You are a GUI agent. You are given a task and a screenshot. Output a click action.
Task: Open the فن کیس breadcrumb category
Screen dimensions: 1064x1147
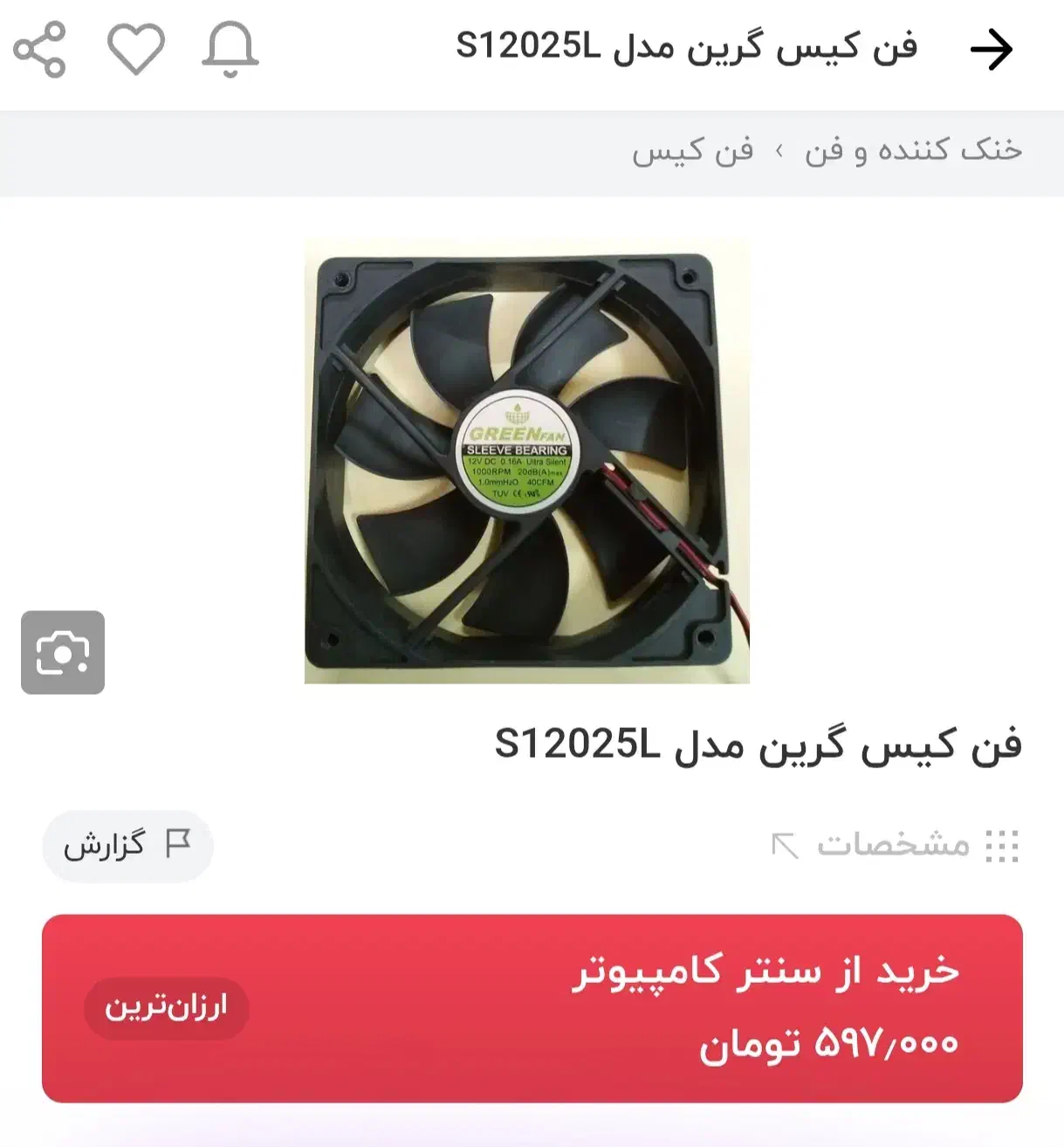pos(690,150)
